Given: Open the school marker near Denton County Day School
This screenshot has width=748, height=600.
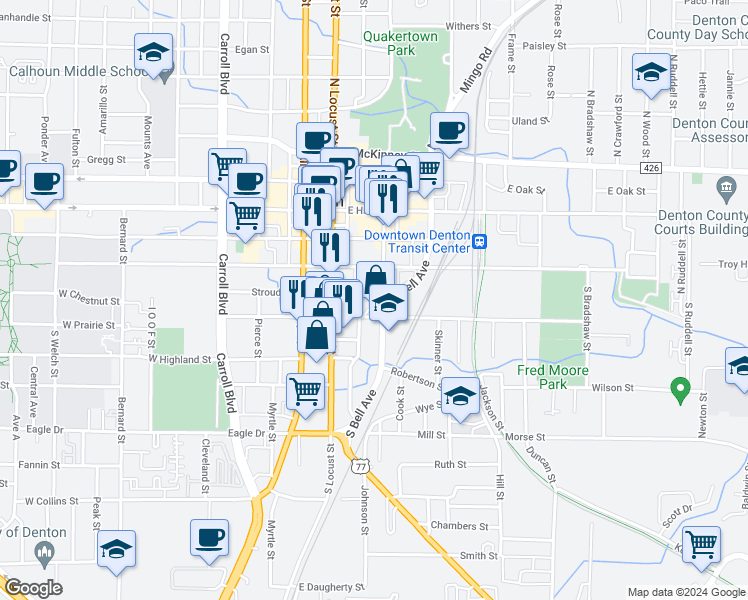Looking at the screenshot, I should 651,74.
